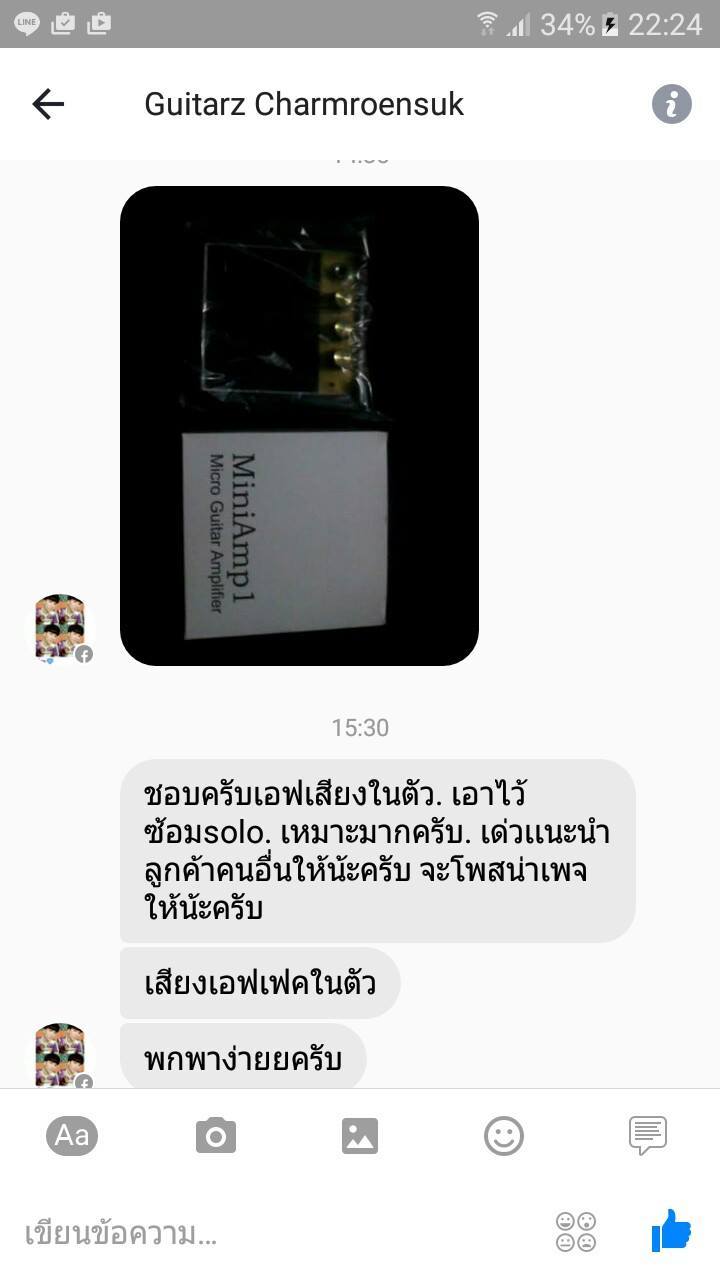The width and height of the screenshot is (720, 1280).
Task: Open the image gallery picker
Action: [x=360, y=1135]
